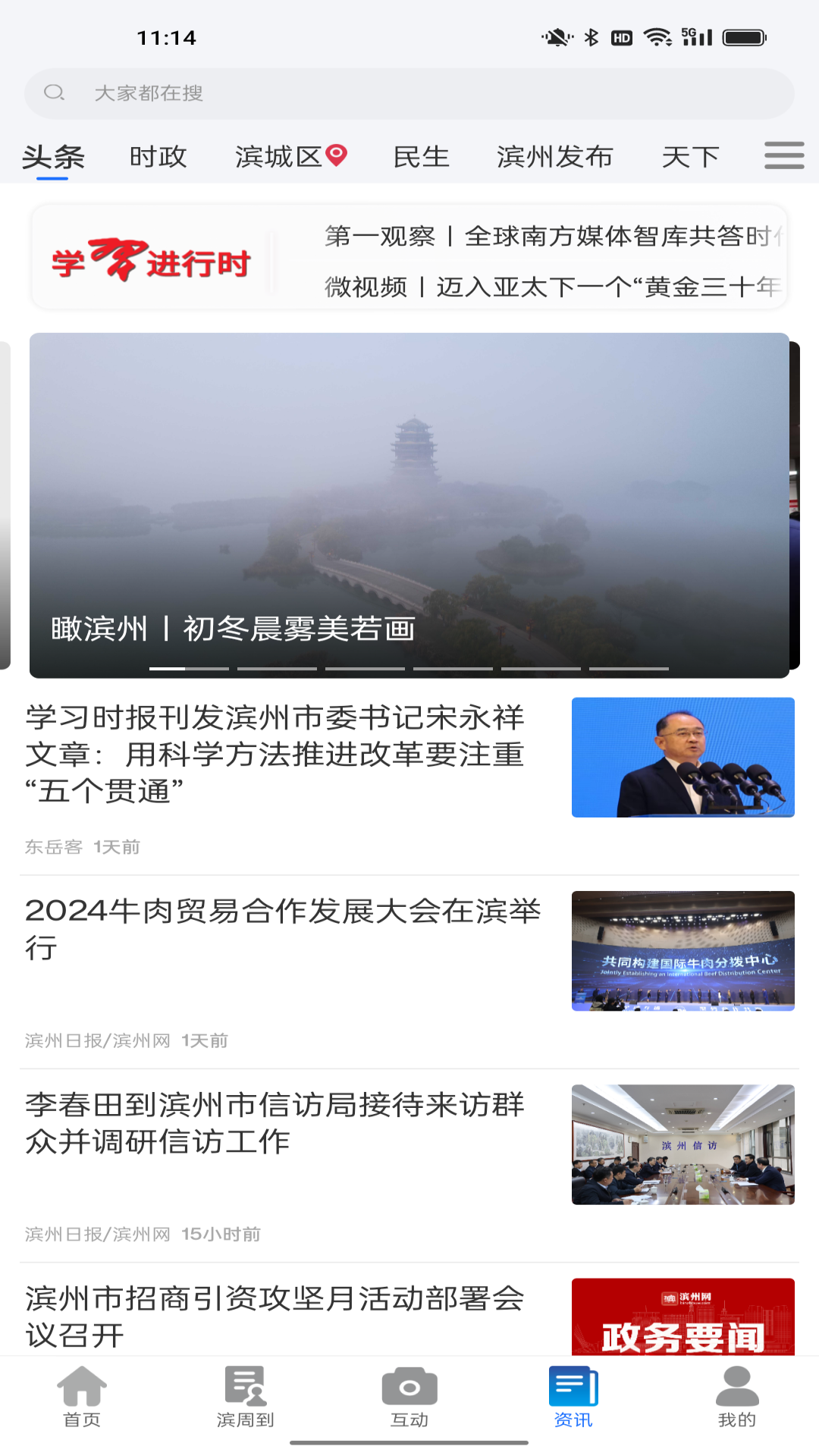Tap the 大家都在搜 search input field
The width and height of the screenshot is (819, 1456).
click(303, 93)
